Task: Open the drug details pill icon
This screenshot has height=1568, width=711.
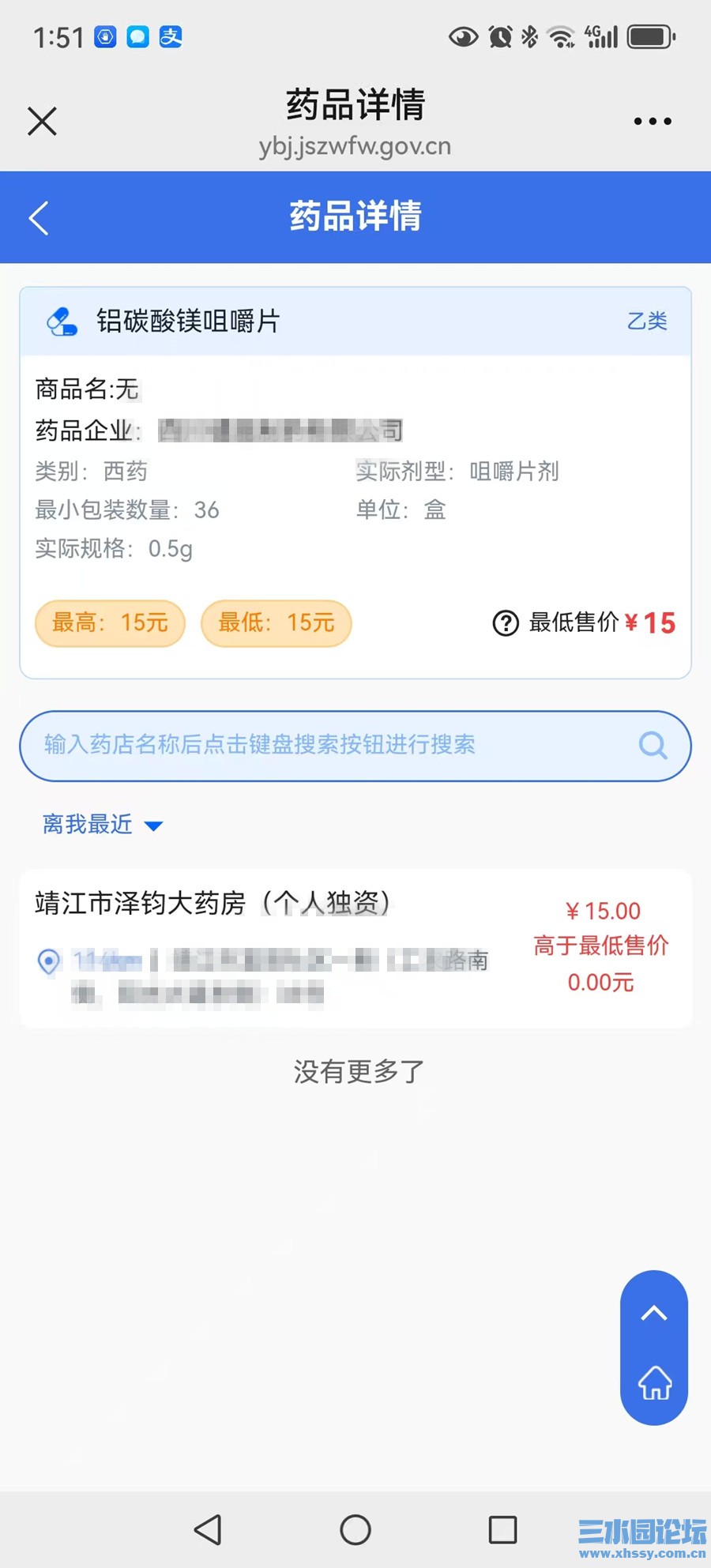Action: 60,321
